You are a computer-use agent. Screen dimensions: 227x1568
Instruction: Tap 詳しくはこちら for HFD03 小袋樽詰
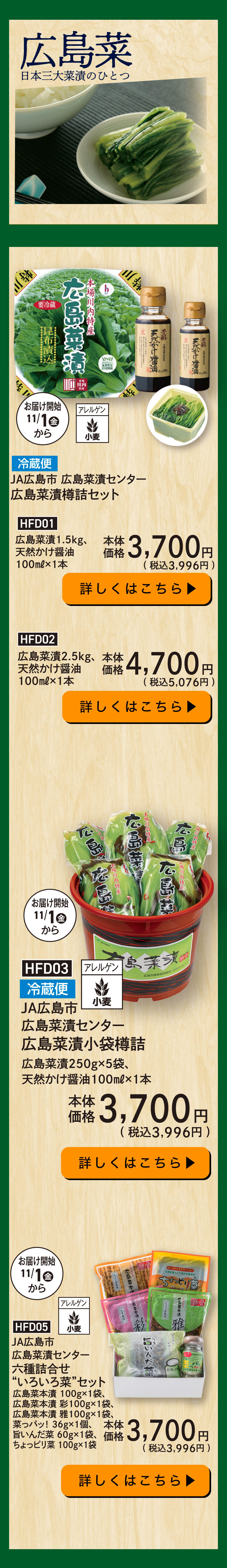(135, 1163)
